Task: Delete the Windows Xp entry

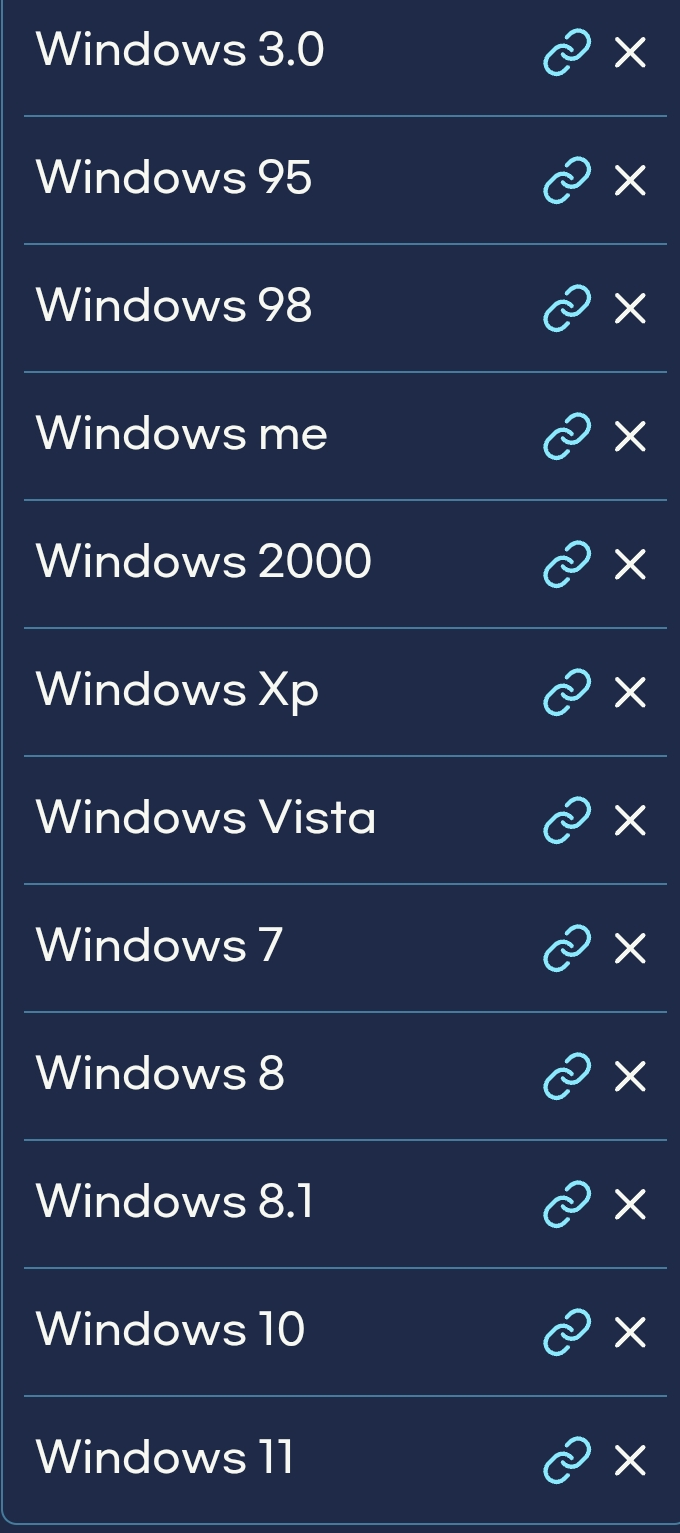Action: point(630,693)
